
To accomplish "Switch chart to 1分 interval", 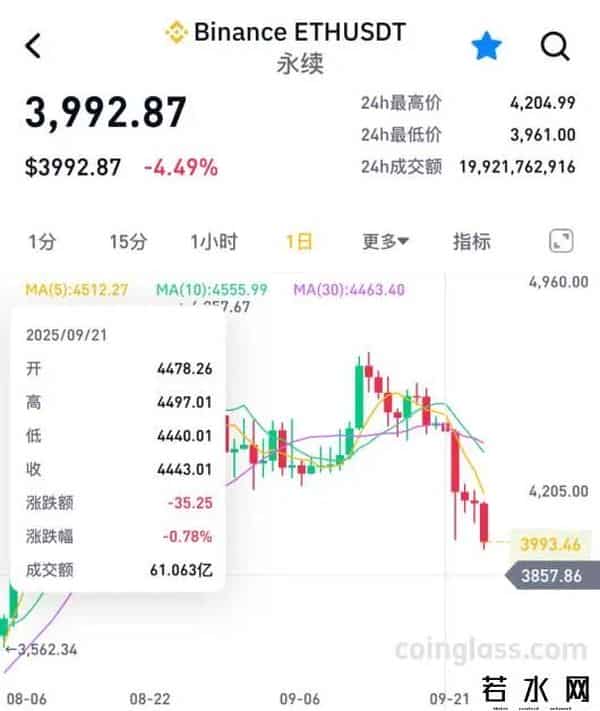I will [41, 241].
